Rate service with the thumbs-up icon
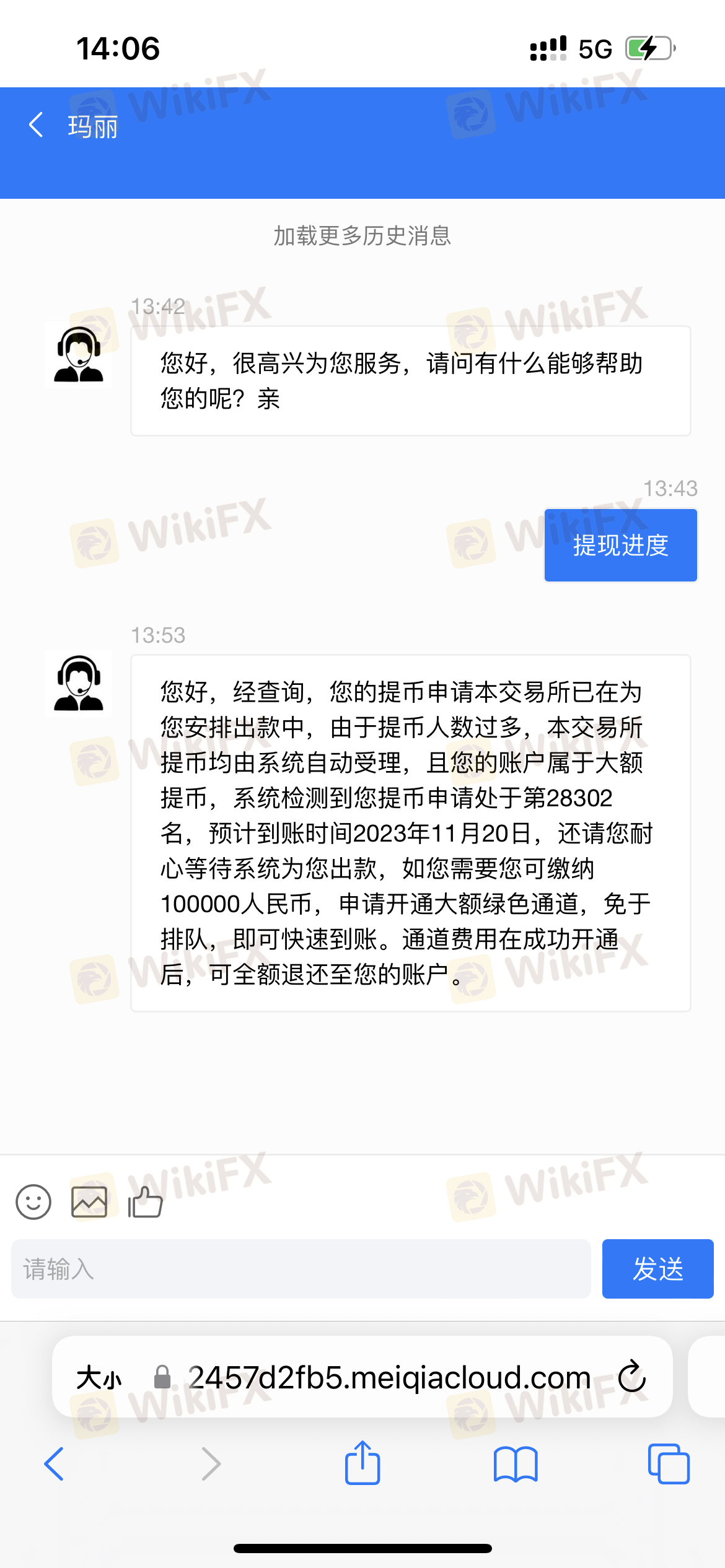The image size is (725, 1568). [145, 1202]
